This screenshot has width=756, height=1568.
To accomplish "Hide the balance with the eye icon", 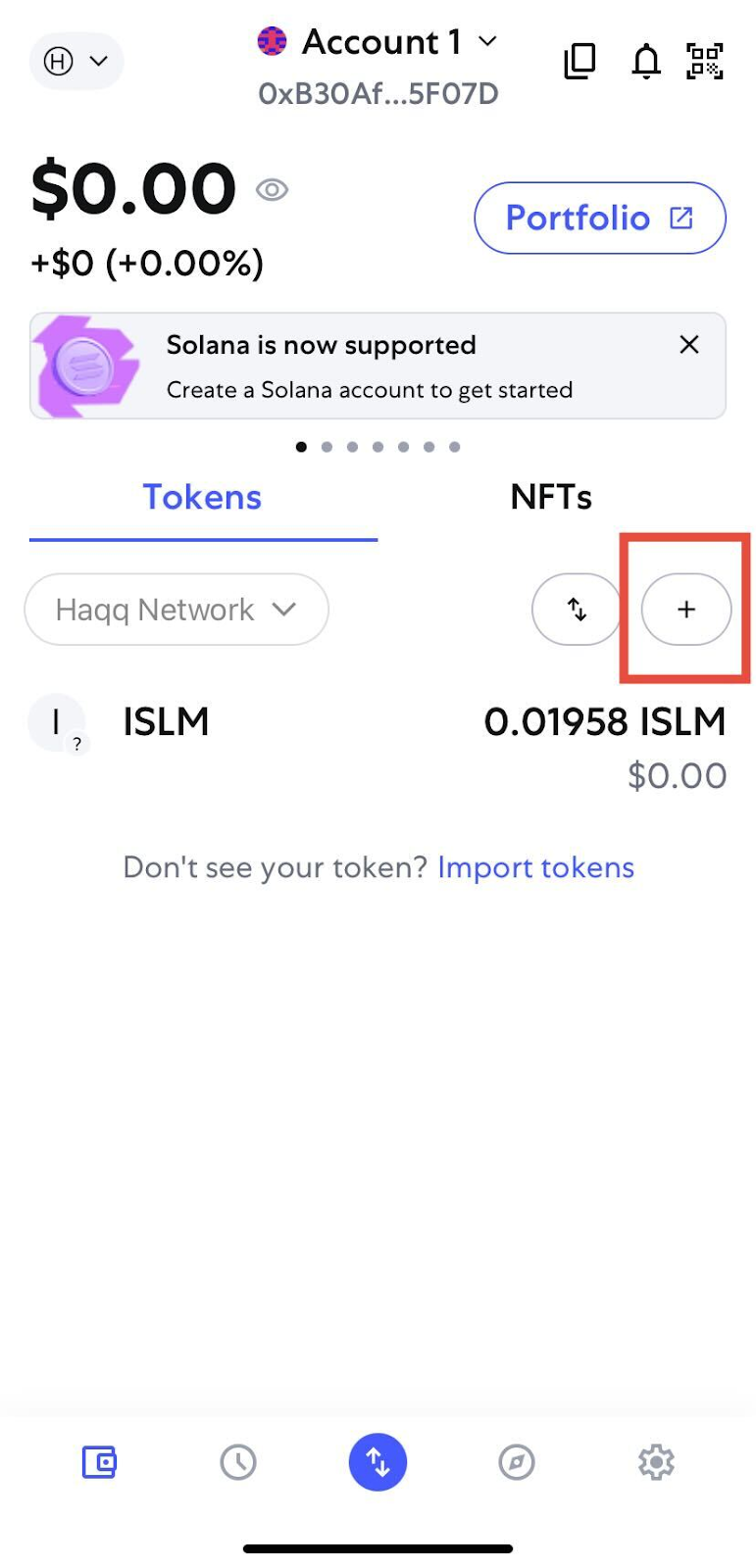I will [272, 189].
